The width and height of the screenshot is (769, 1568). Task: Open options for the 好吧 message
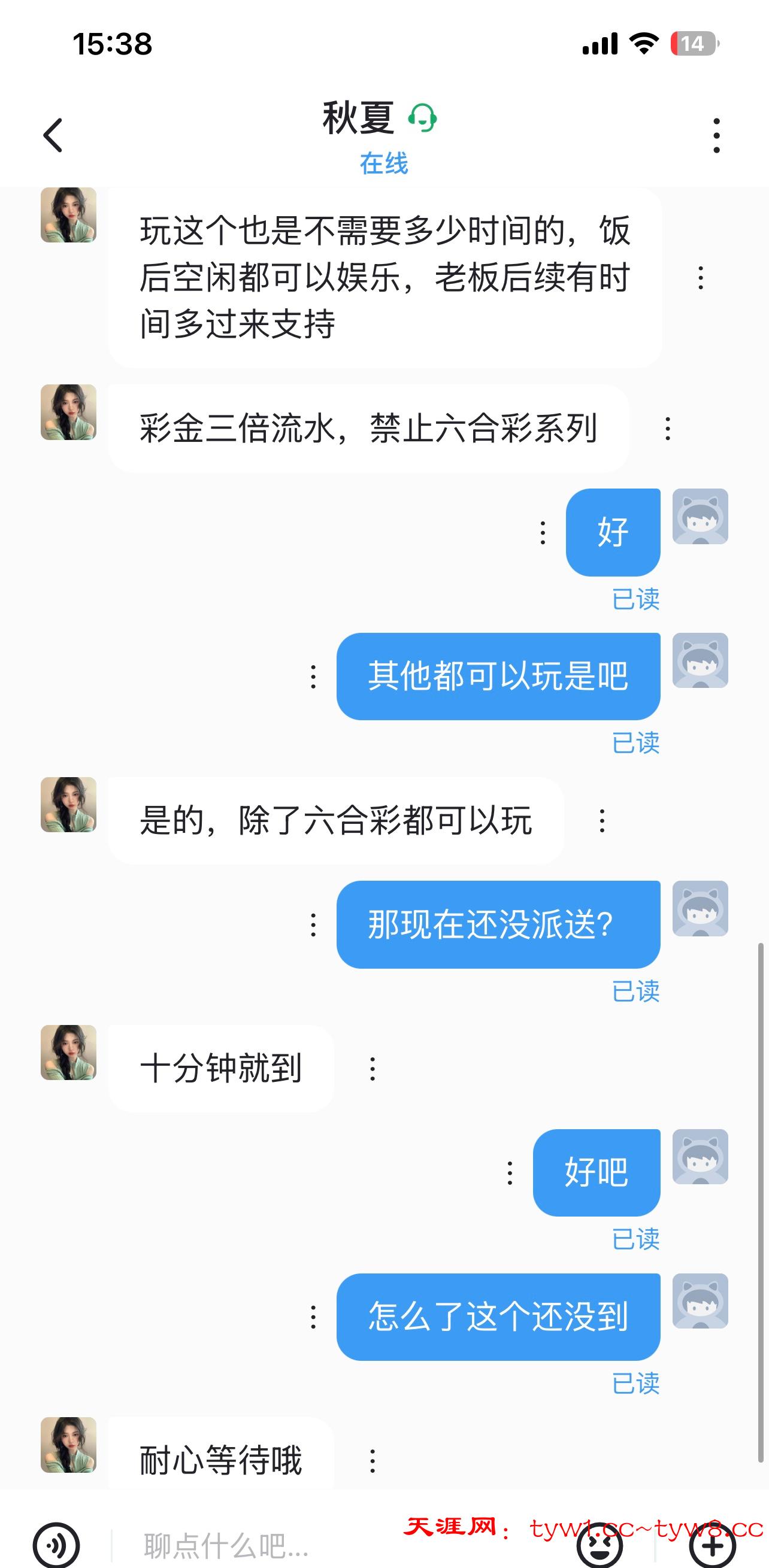click(x=510, y=1173)
